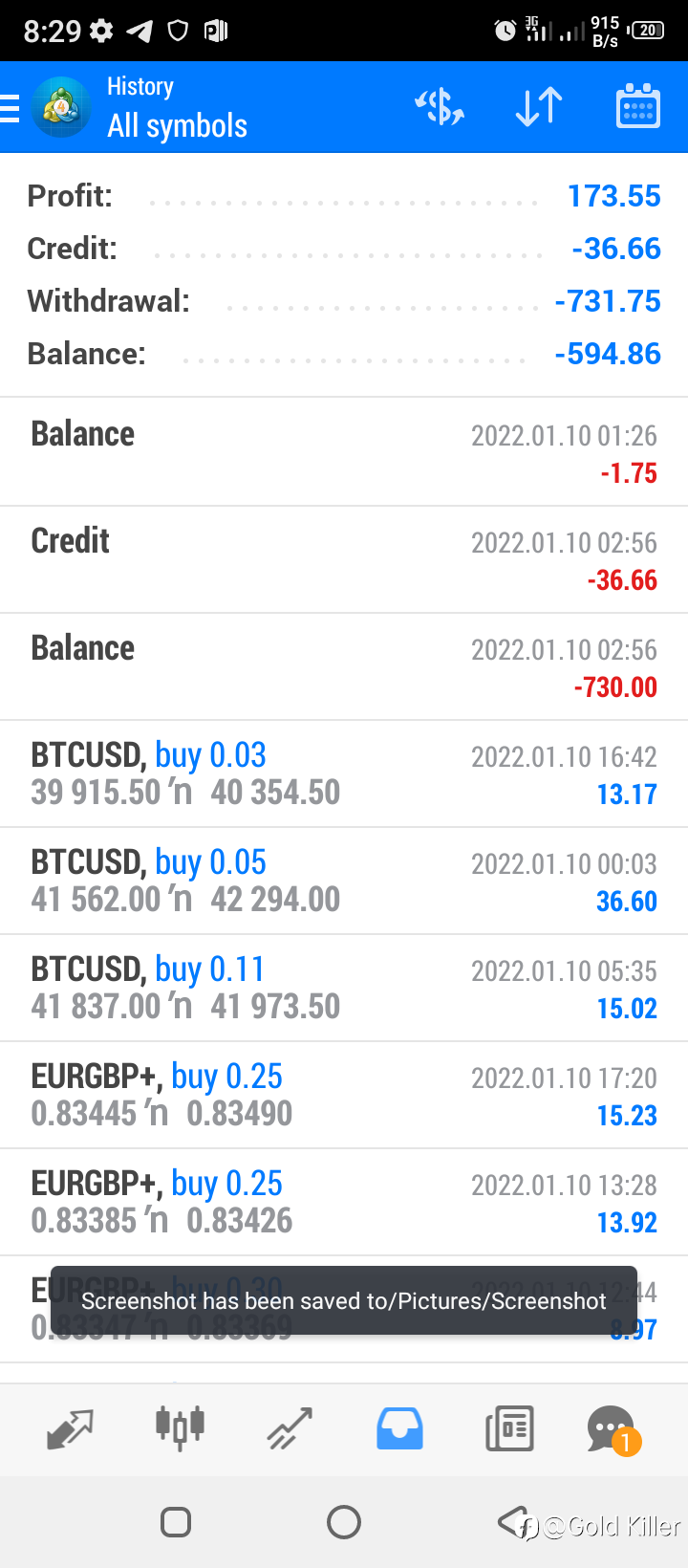Image resolution: width=688 pixels, height=1568 pixels.
Task: Open the News tab
Action: click(x=509, y=1429)
